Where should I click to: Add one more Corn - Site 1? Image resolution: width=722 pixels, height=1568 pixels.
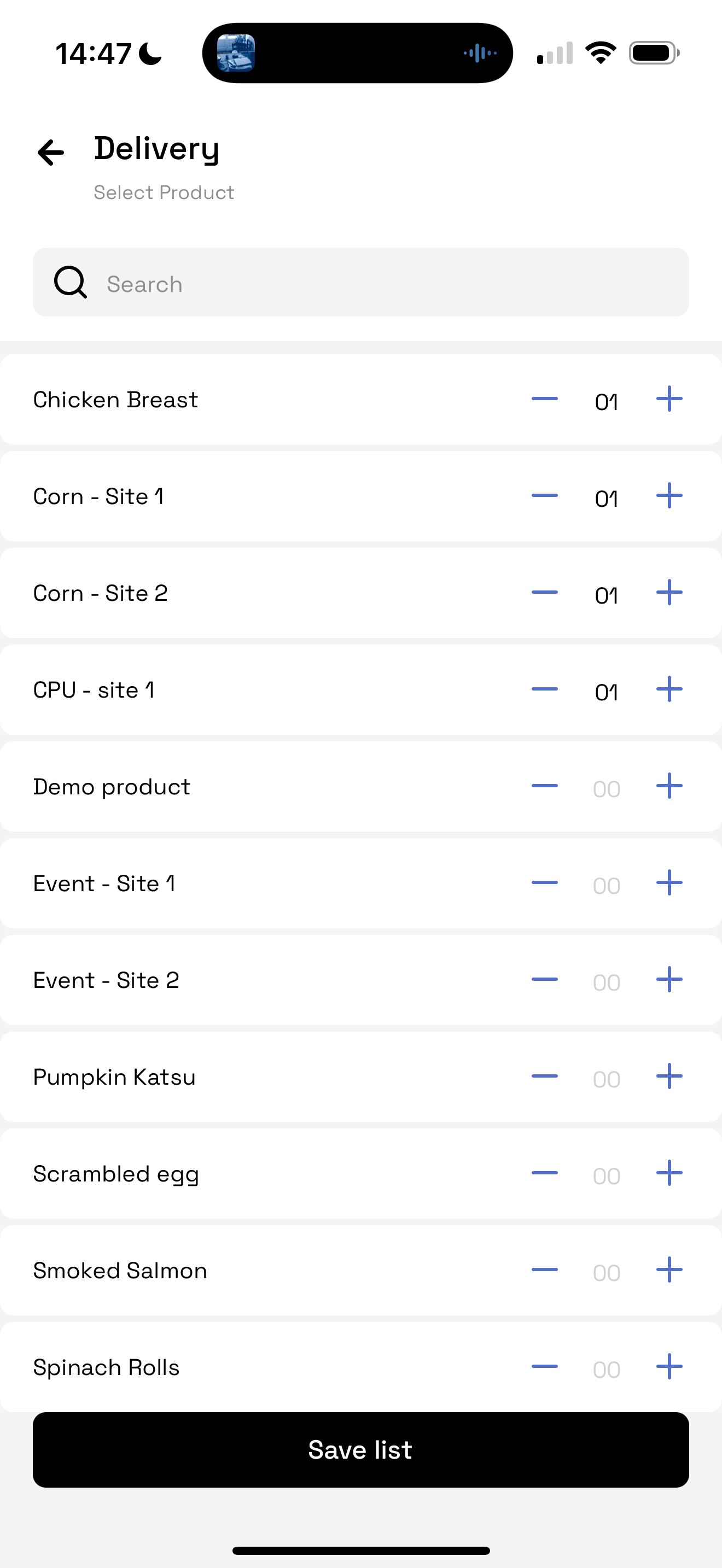[668, 496]
